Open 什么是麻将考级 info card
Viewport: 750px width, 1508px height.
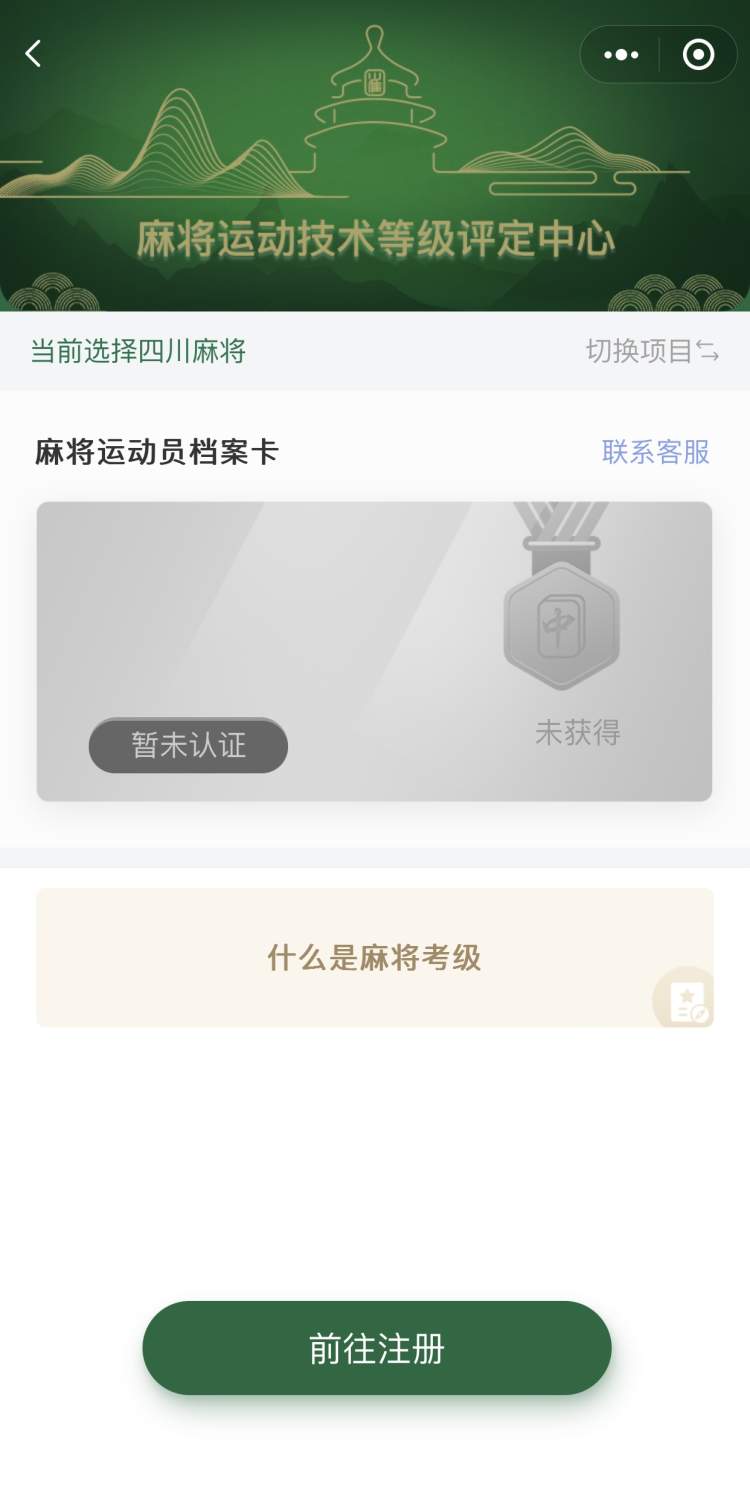[374, 957]
